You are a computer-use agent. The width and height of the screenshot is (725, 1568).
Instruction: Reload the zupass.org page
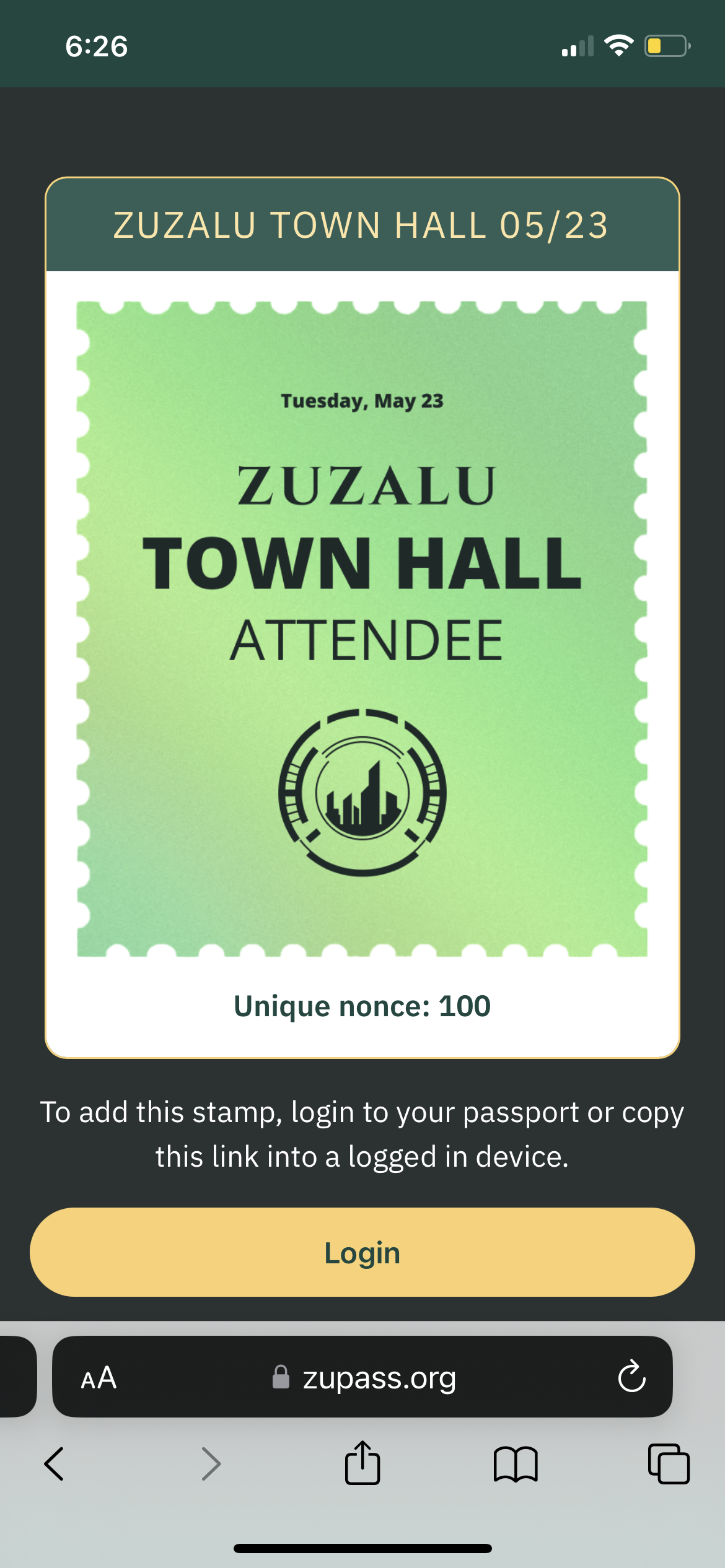click(631, 1377)
